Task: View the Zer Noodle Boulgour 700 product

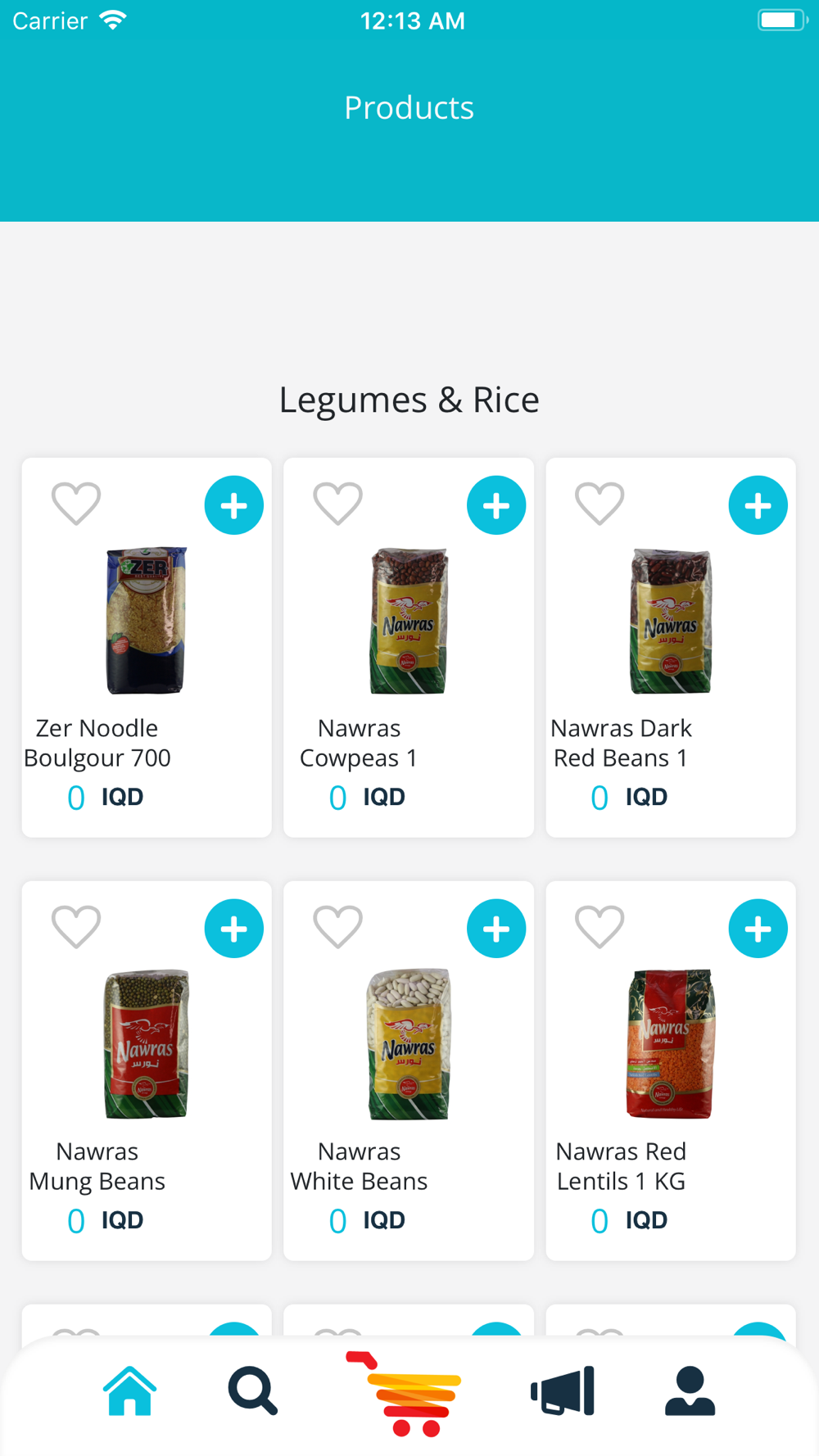Action: coord(146,621)
